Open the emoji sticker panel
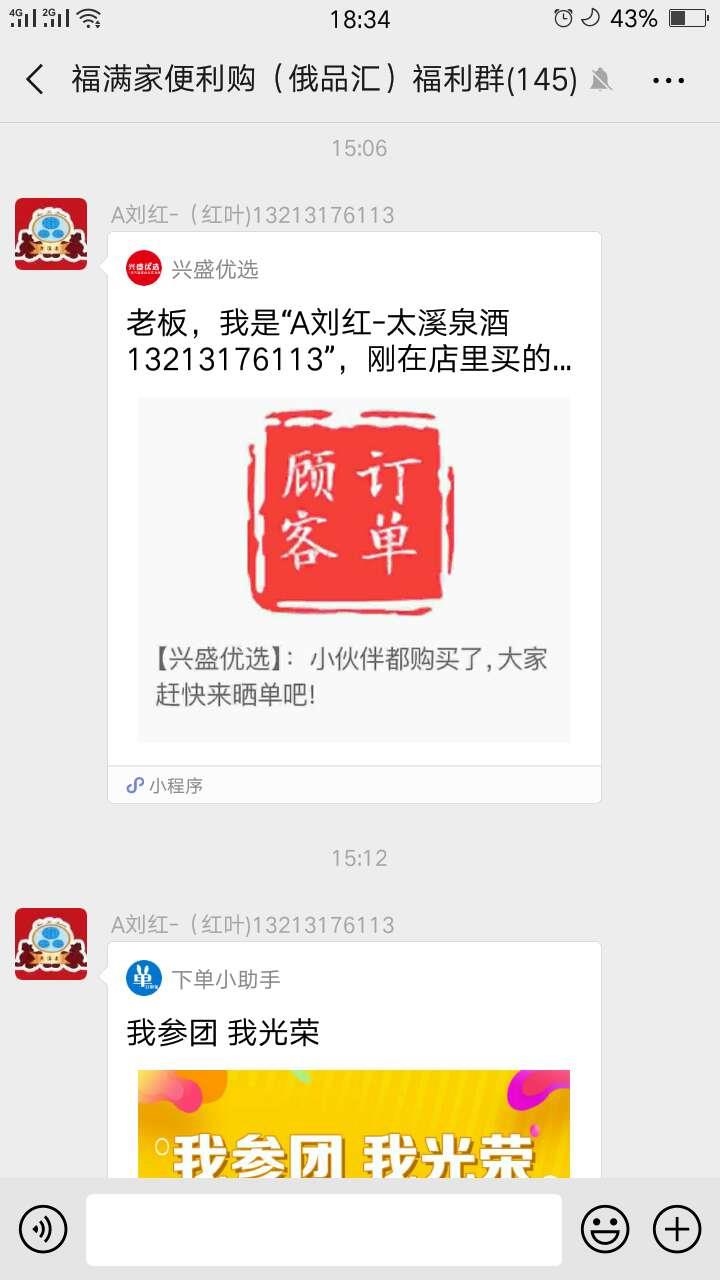Viewport: 720px width, 1280px height. [x=605, y=1229]
